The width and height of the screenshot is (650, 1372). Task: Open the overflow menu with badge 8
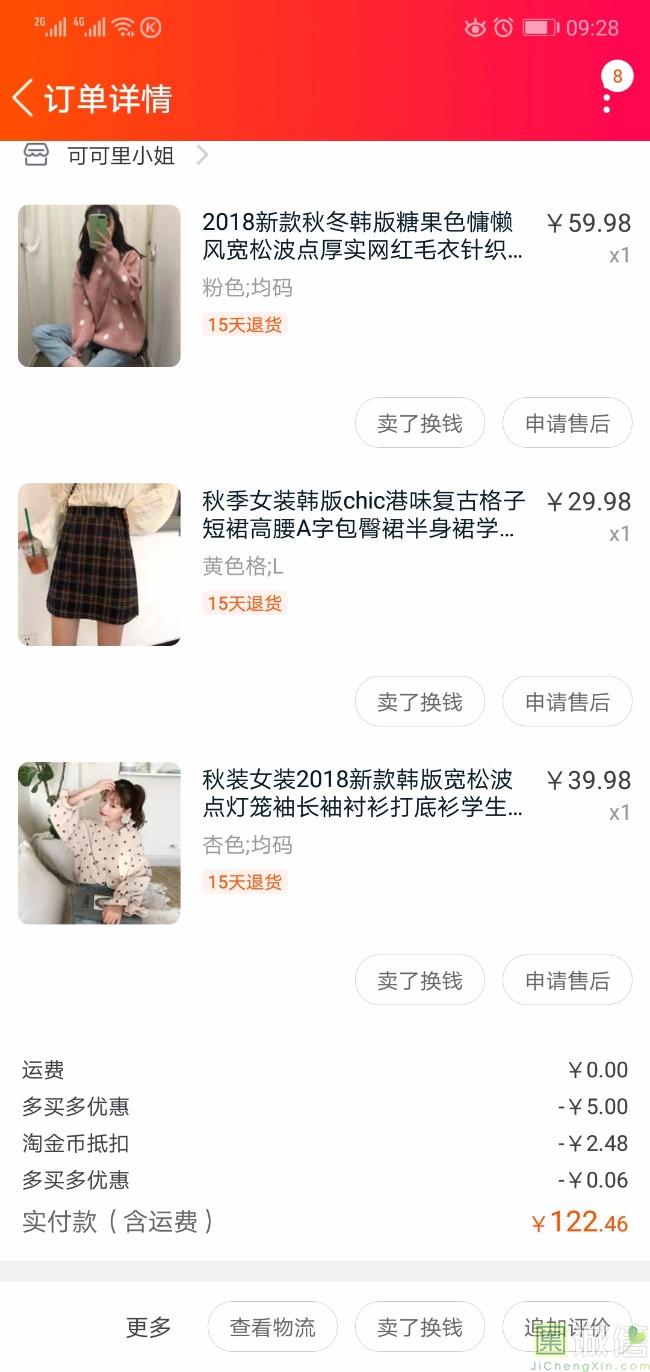[x=607, y=98]
